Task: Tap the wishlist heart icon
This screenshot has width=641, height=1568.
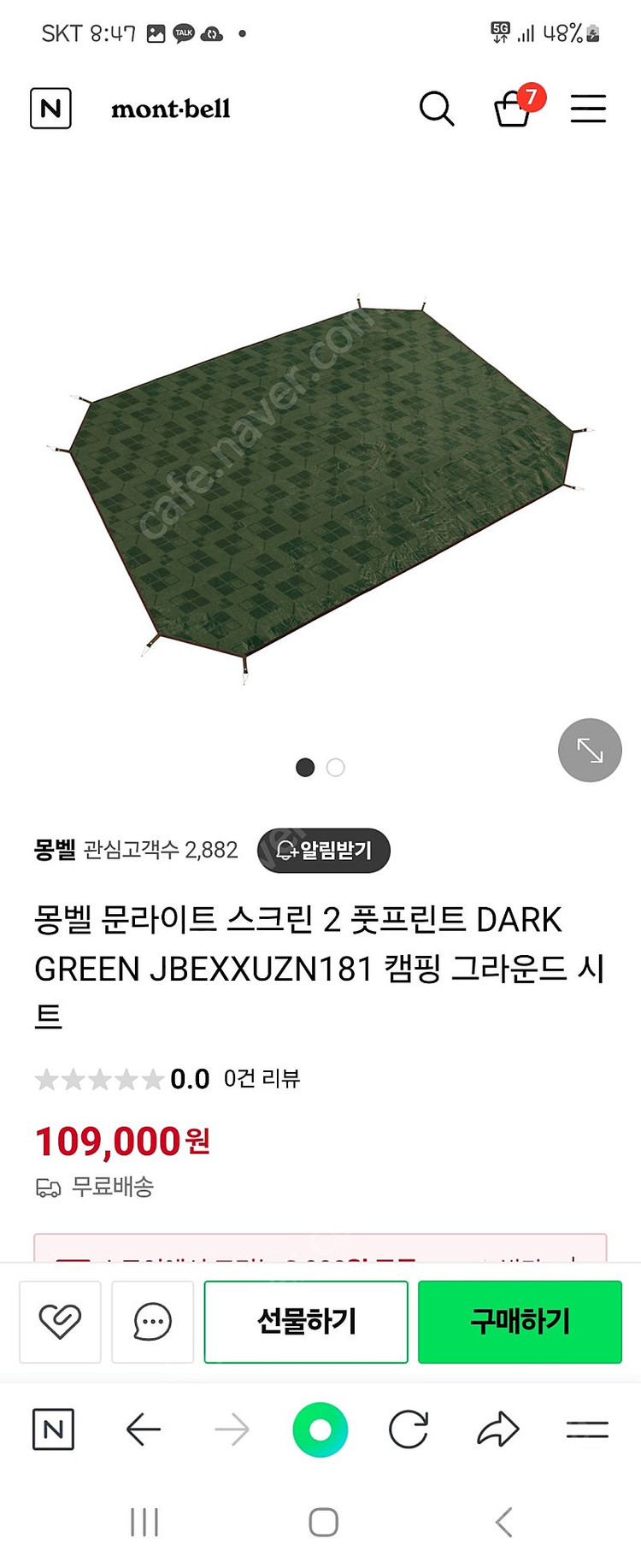Action: [x=60, y=1322]
